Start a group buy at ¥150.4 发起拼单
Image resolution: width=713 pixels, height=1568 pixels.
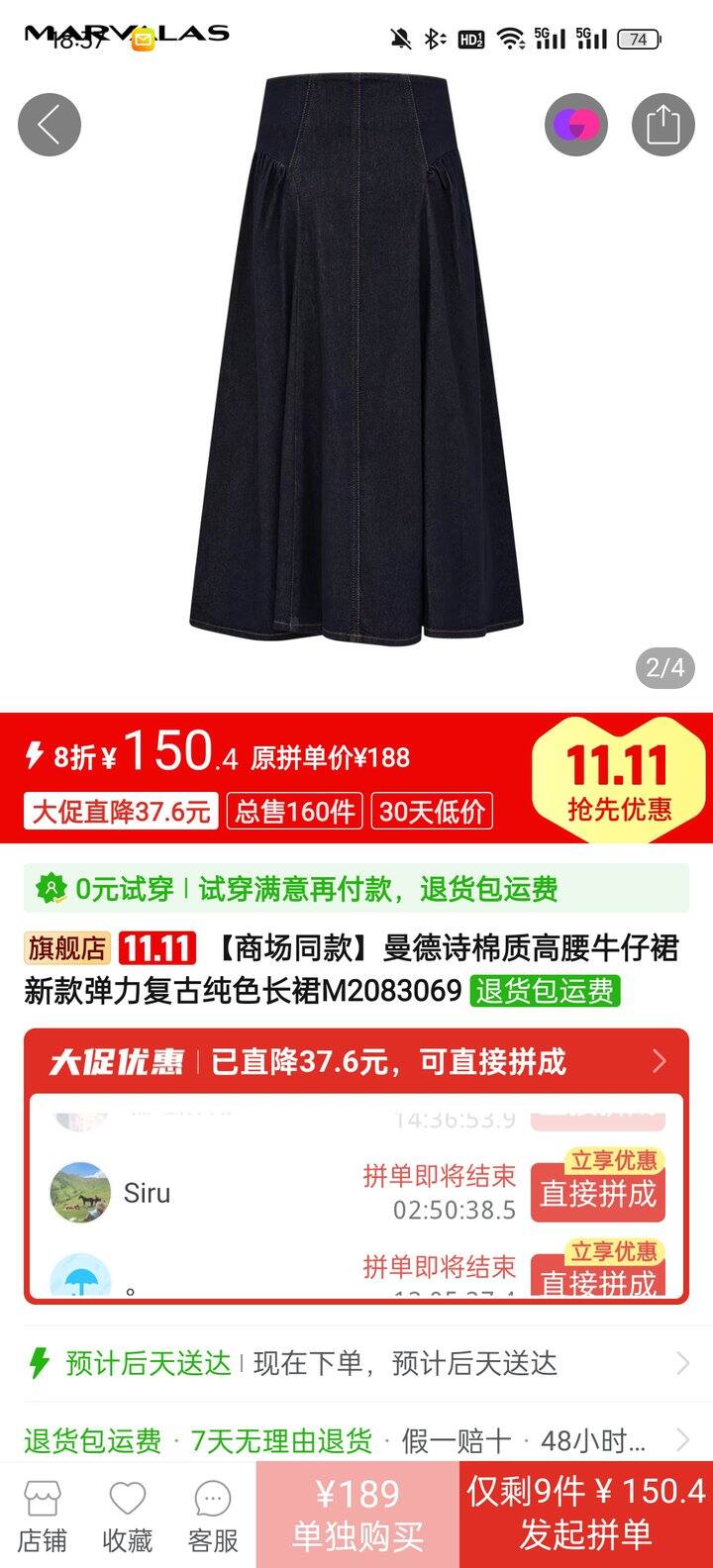pyautogui.click(x=586, y=1515)
